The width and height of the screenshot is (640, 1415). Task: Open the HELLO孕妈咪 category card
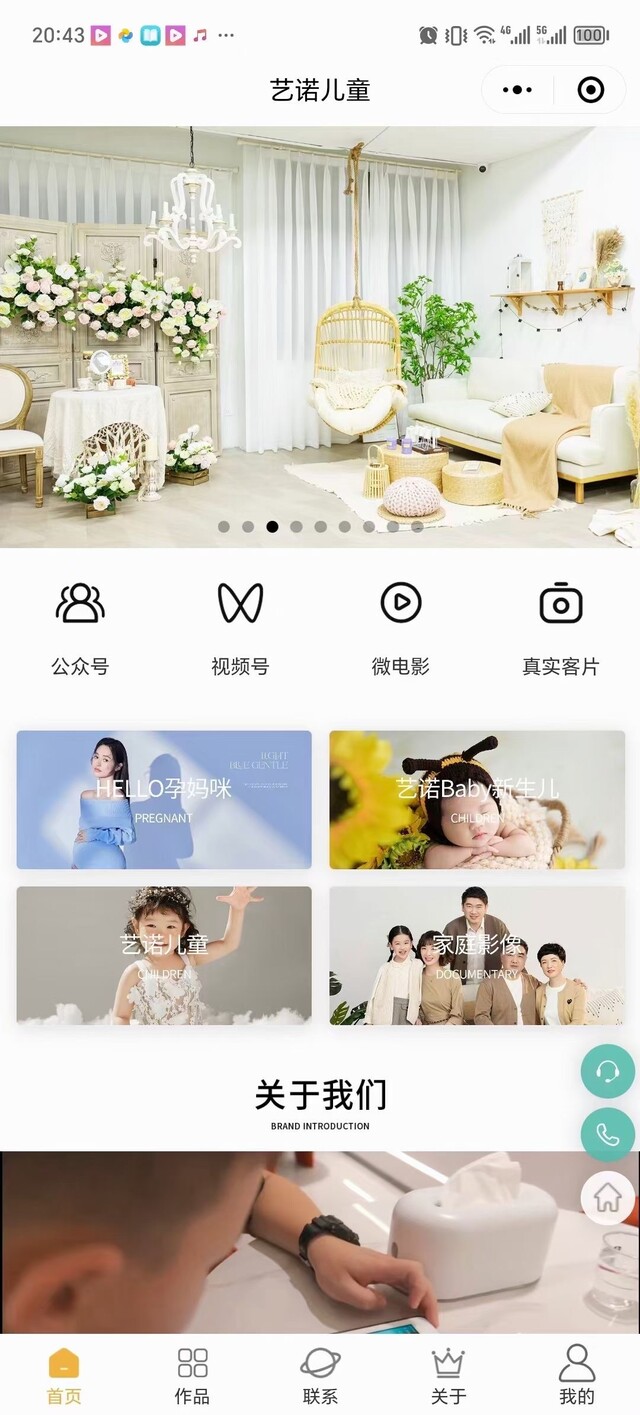164,799
